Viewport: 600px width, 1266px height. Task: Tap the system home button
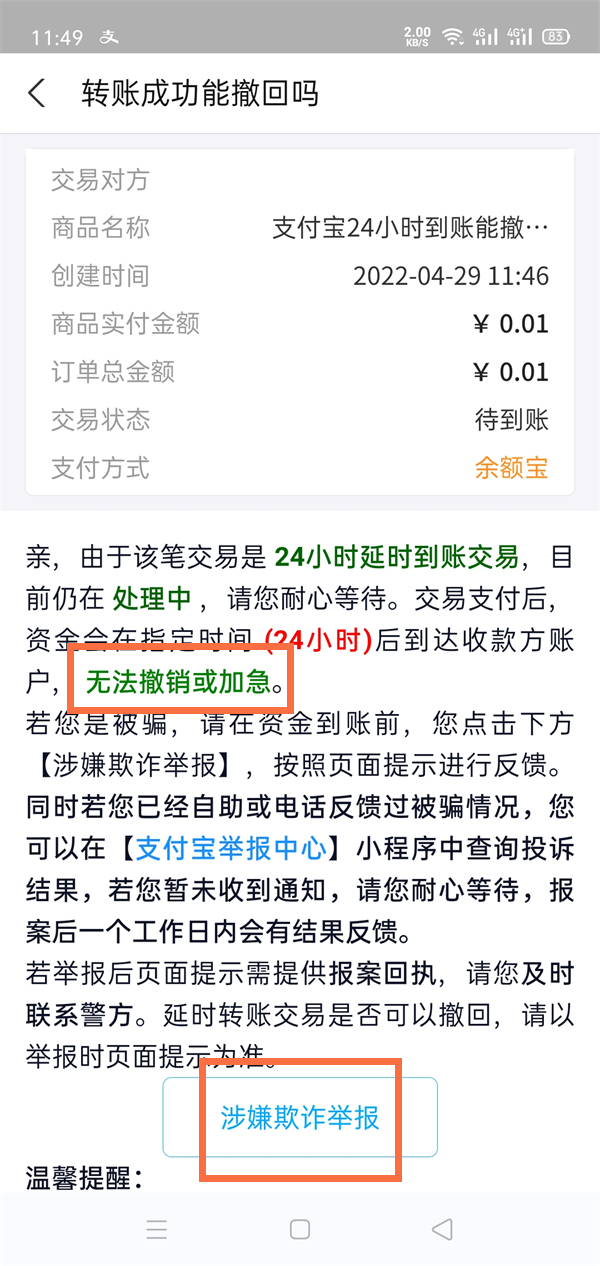[x=300, y=1229]
